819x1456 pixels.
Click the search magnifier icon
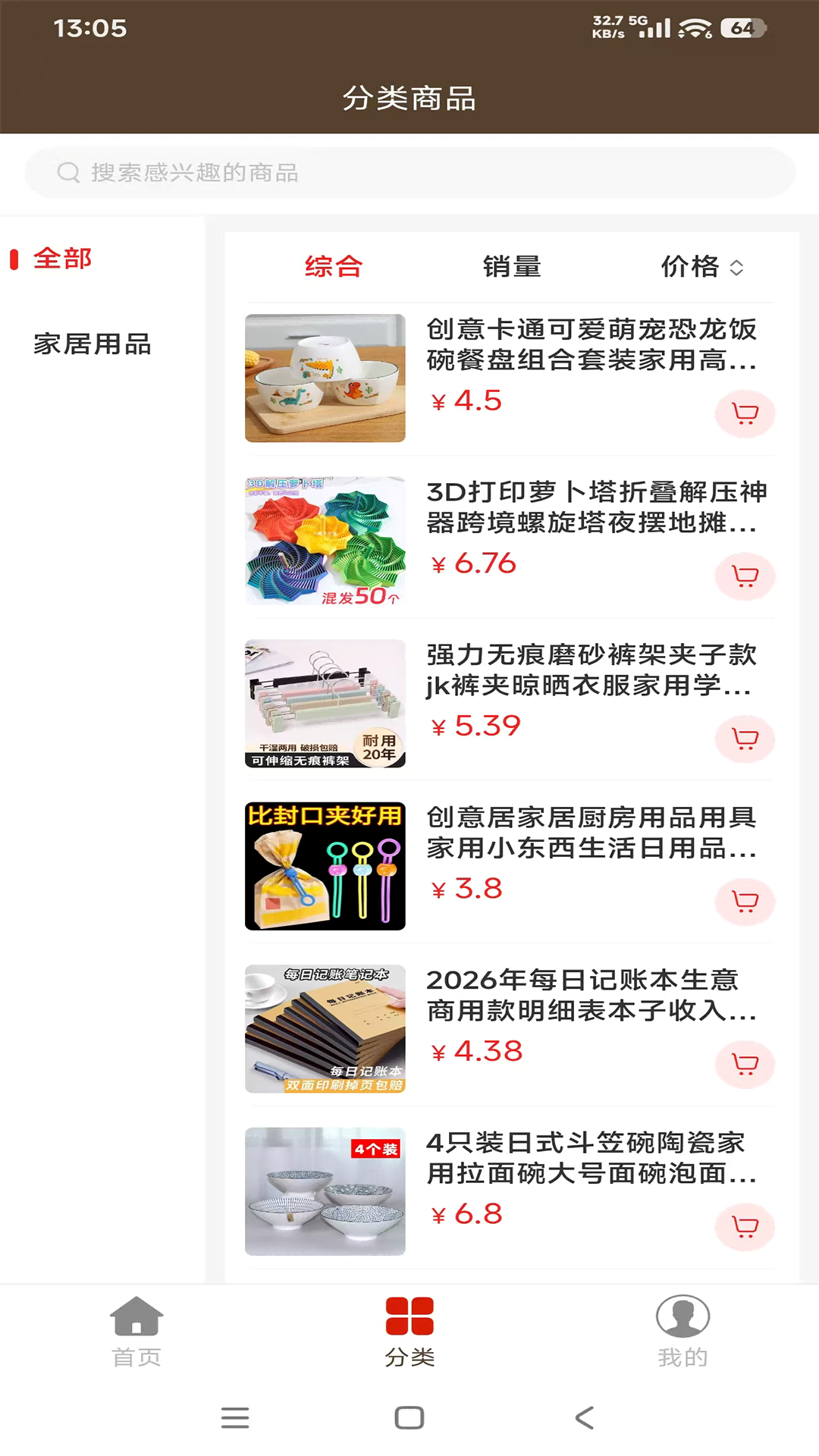70,172
